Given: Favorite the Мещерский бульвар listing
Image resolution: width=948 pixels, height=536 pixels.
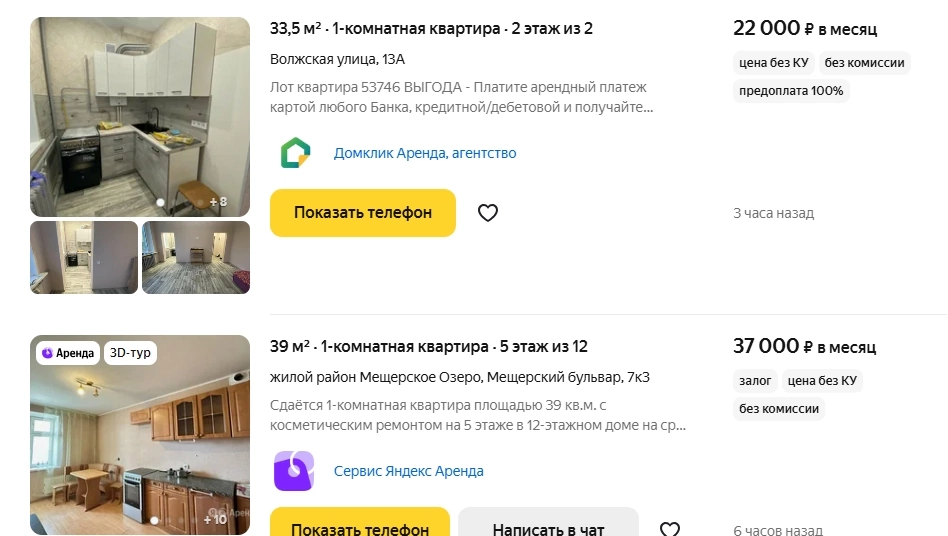Looking at the screenshot, I should click(670, 528).
